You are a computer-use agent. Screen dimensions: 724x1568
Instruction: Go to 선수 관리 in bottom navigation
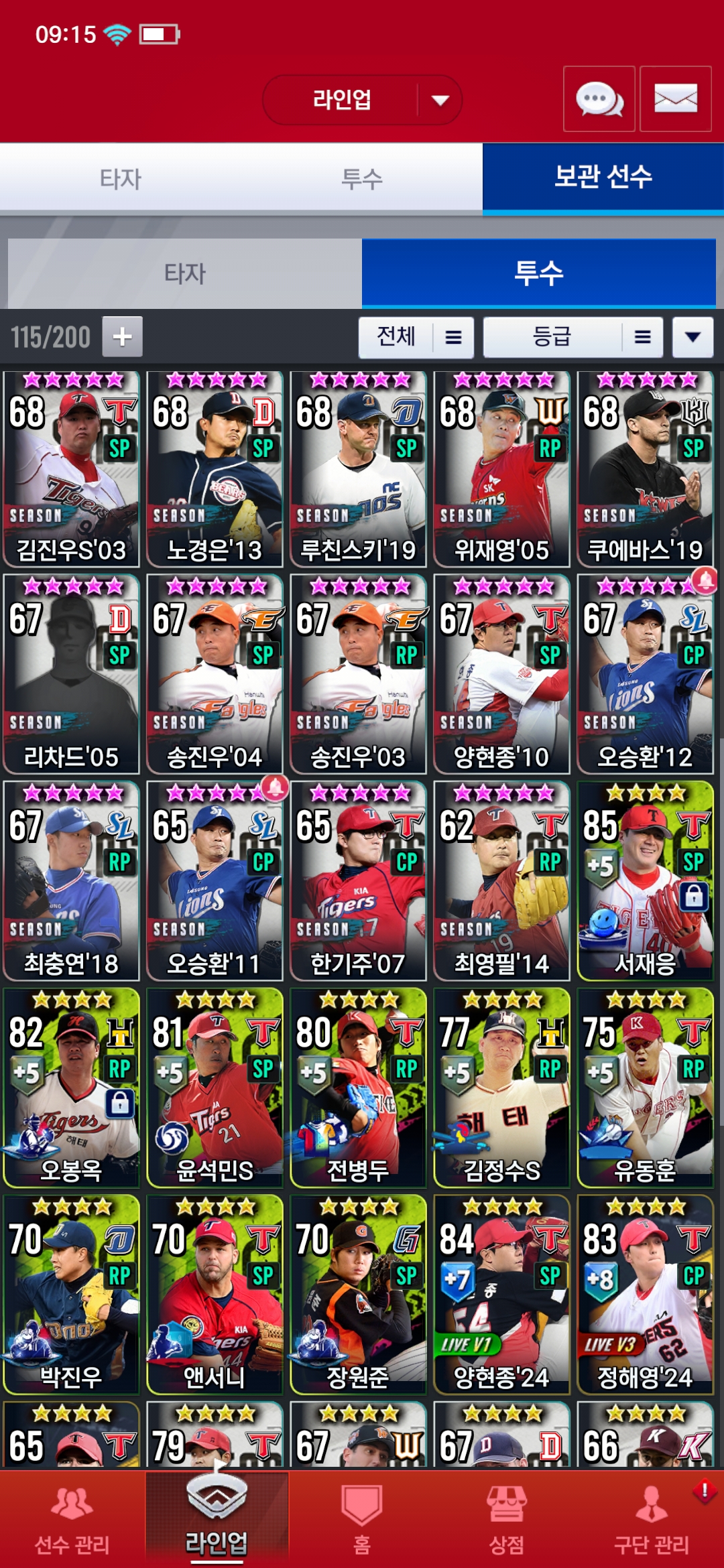pos(72,1520)
